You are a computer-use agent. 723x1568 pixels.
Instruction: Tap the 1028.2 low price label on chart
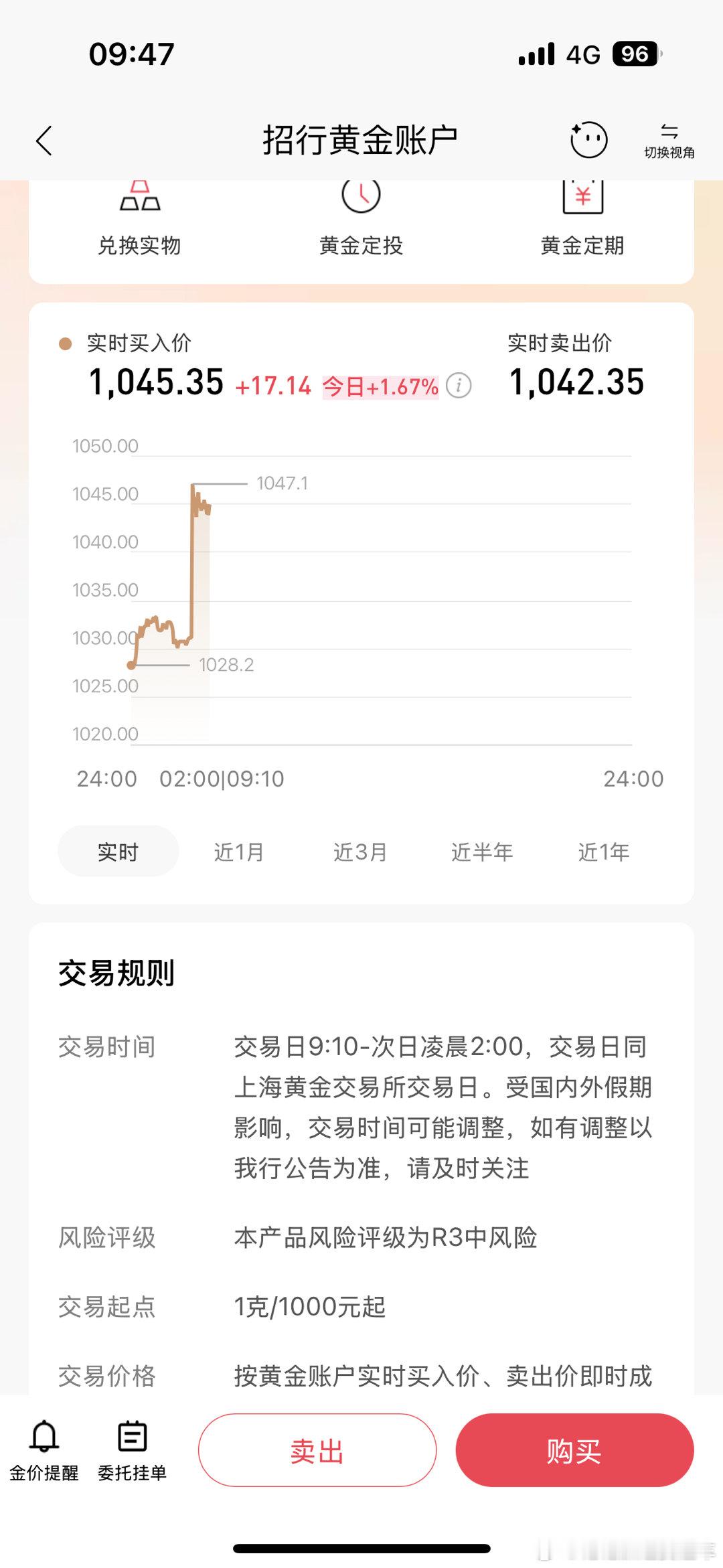pos(228,665)
